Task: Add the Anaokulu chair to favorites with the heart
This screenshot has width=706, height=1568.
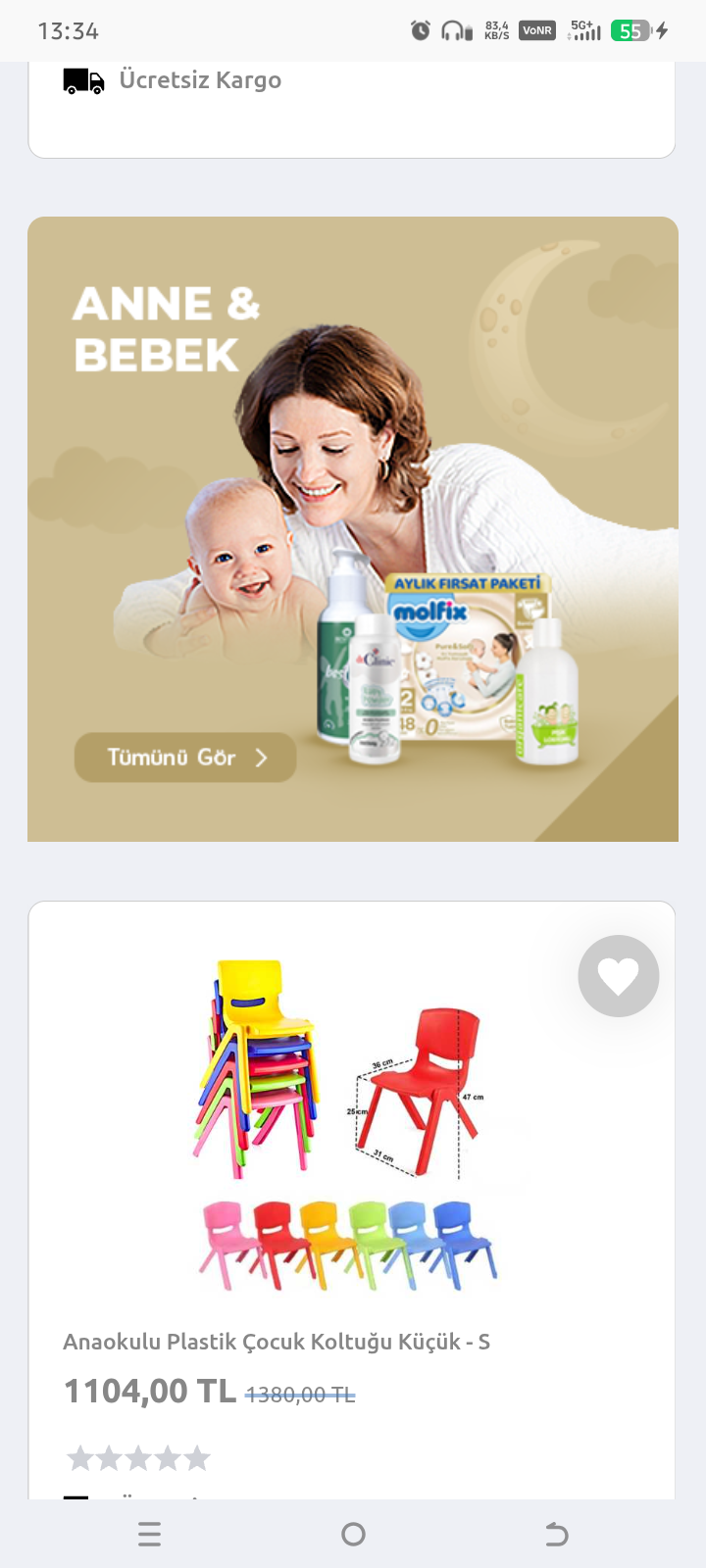Action: (x=619, y=976)
